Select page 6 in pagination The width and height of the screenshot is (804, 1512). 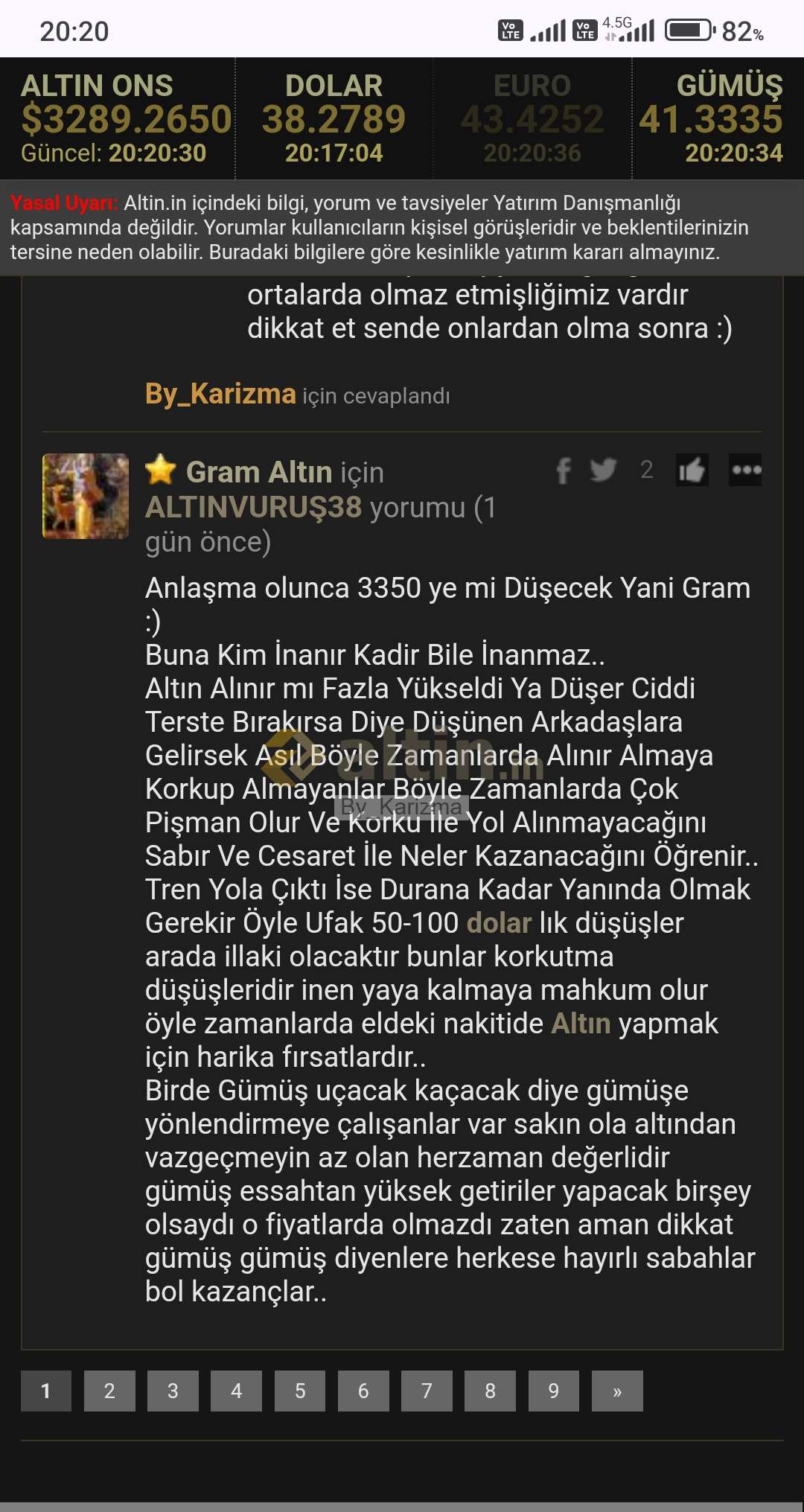pyautogui.click(x=363, y=1391)
